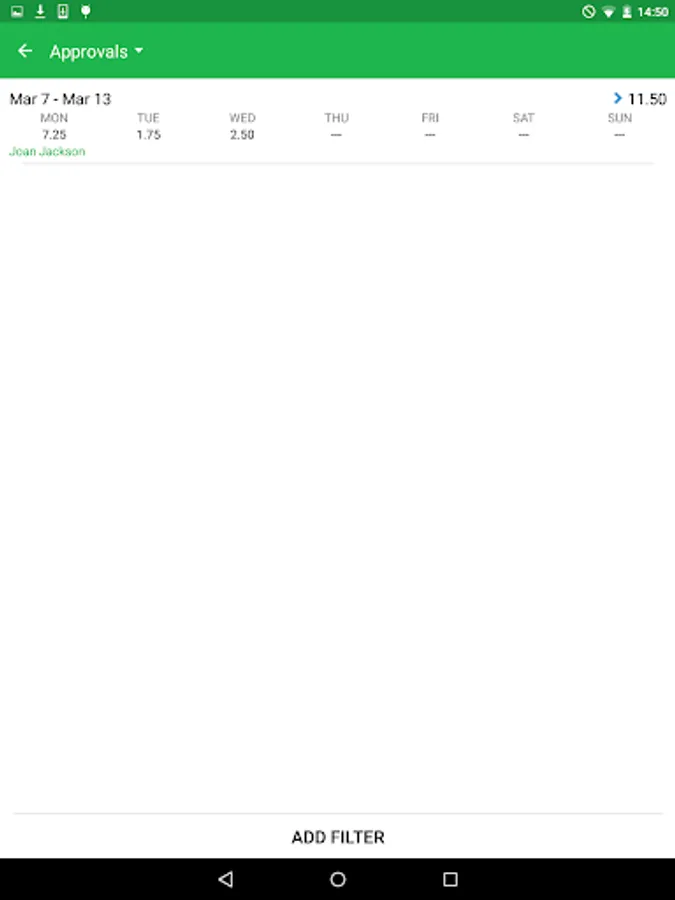The height and width of the screenshot is (900, 675).
Task: Tap the Add Filter button
Action: tap(337, 837)
